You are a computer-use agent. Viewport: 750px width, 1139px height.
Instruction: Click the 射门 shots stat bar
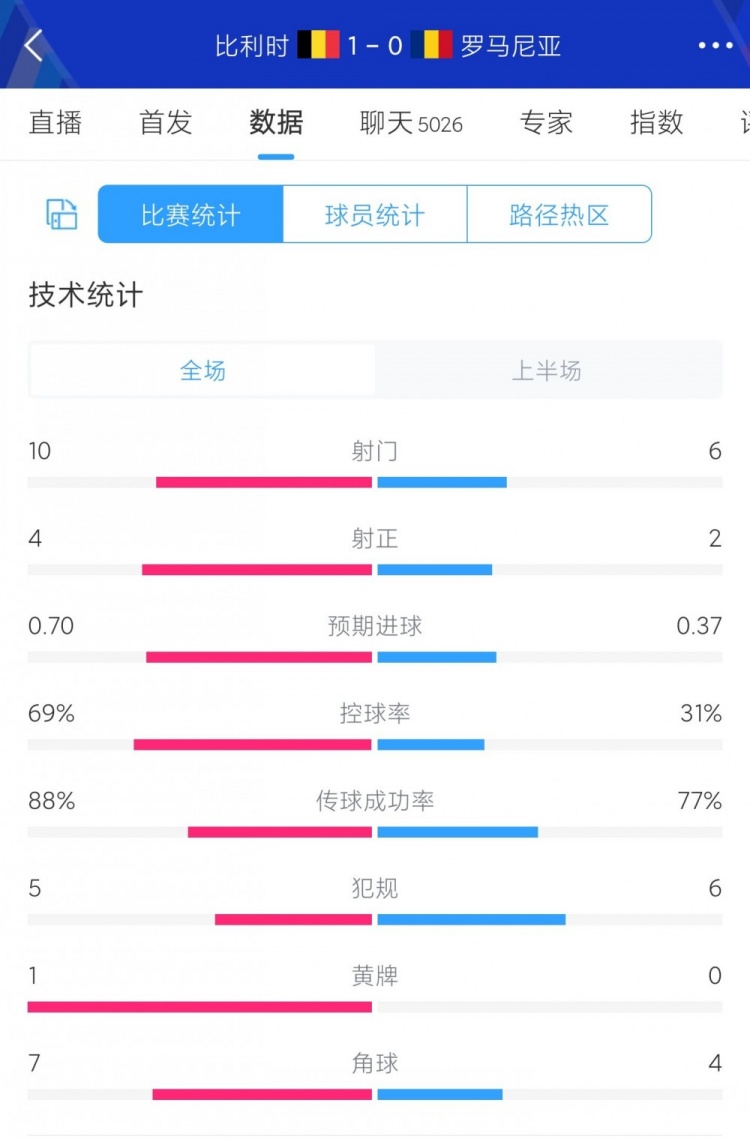pyautogui.click(x=375, y=481)
